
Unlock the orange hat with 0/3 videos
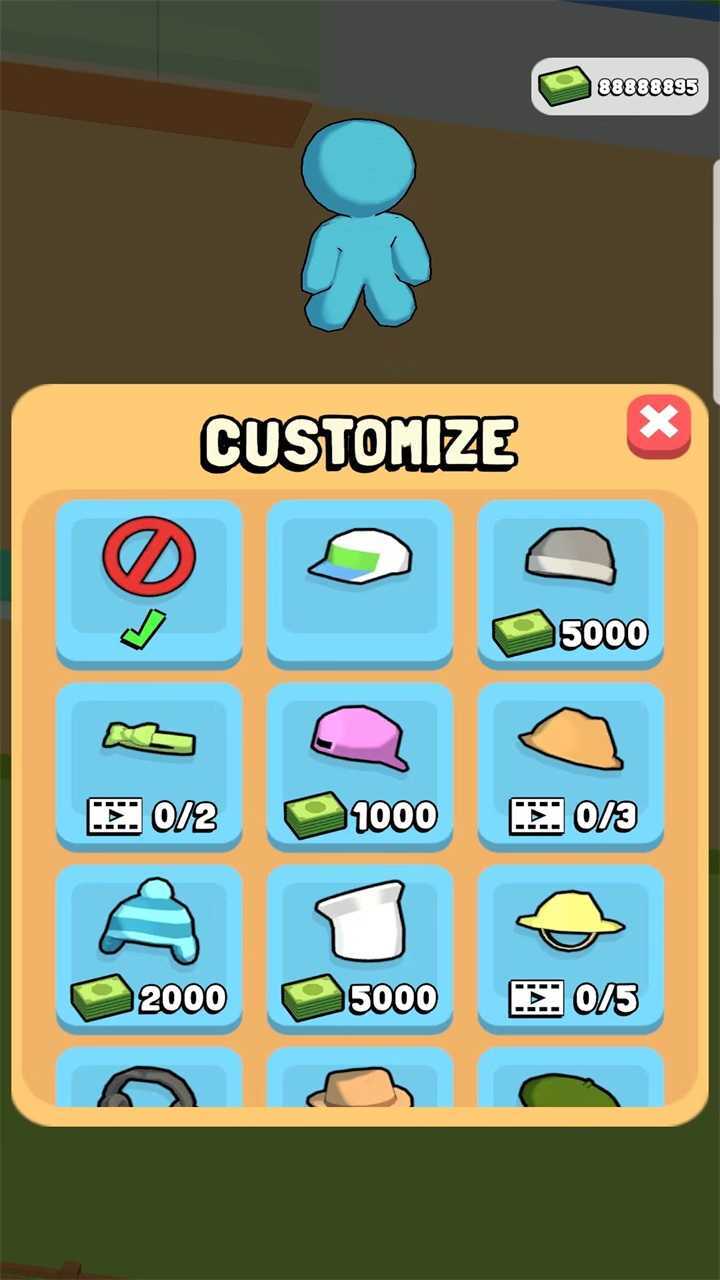[x=571, y=764]
